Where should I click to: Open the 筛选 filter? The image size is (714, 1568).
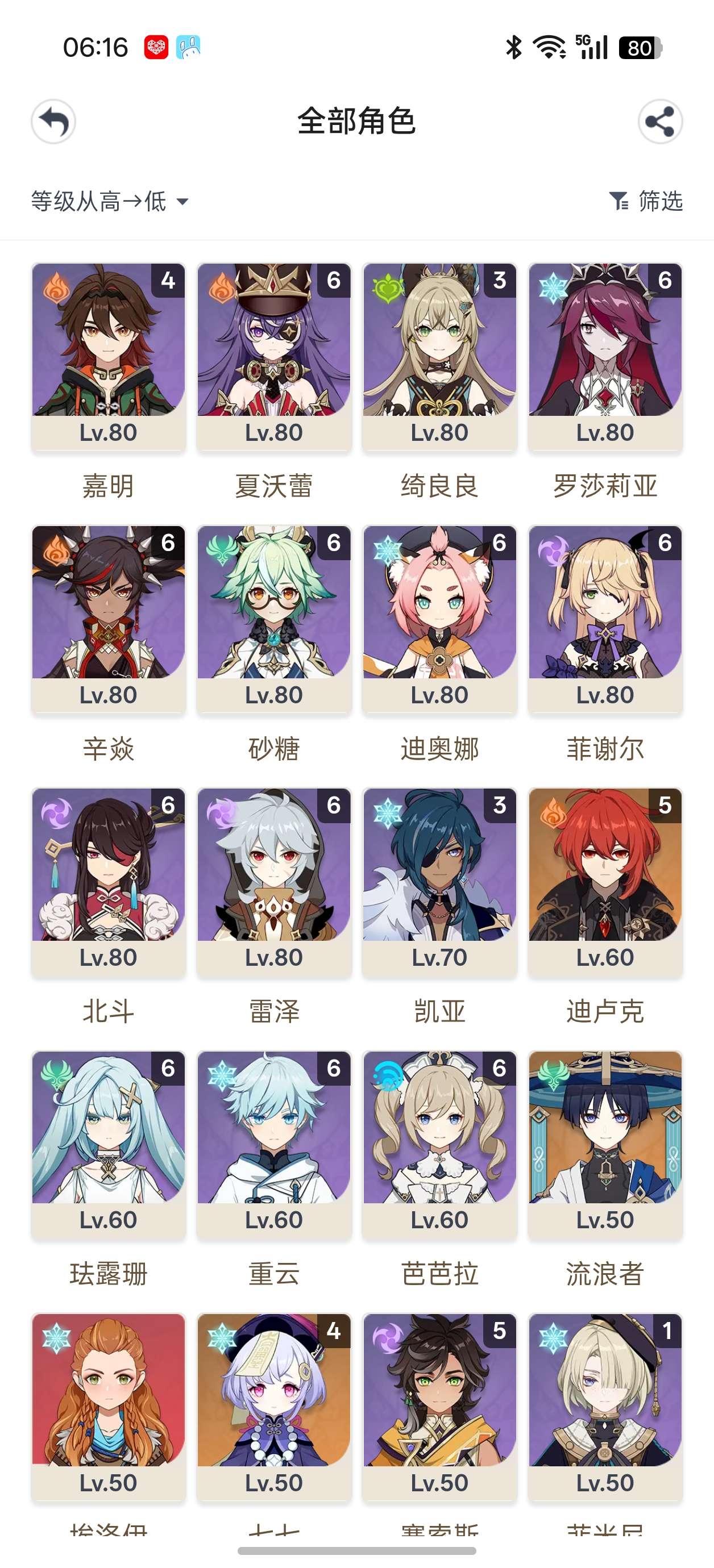coord(646,201)
